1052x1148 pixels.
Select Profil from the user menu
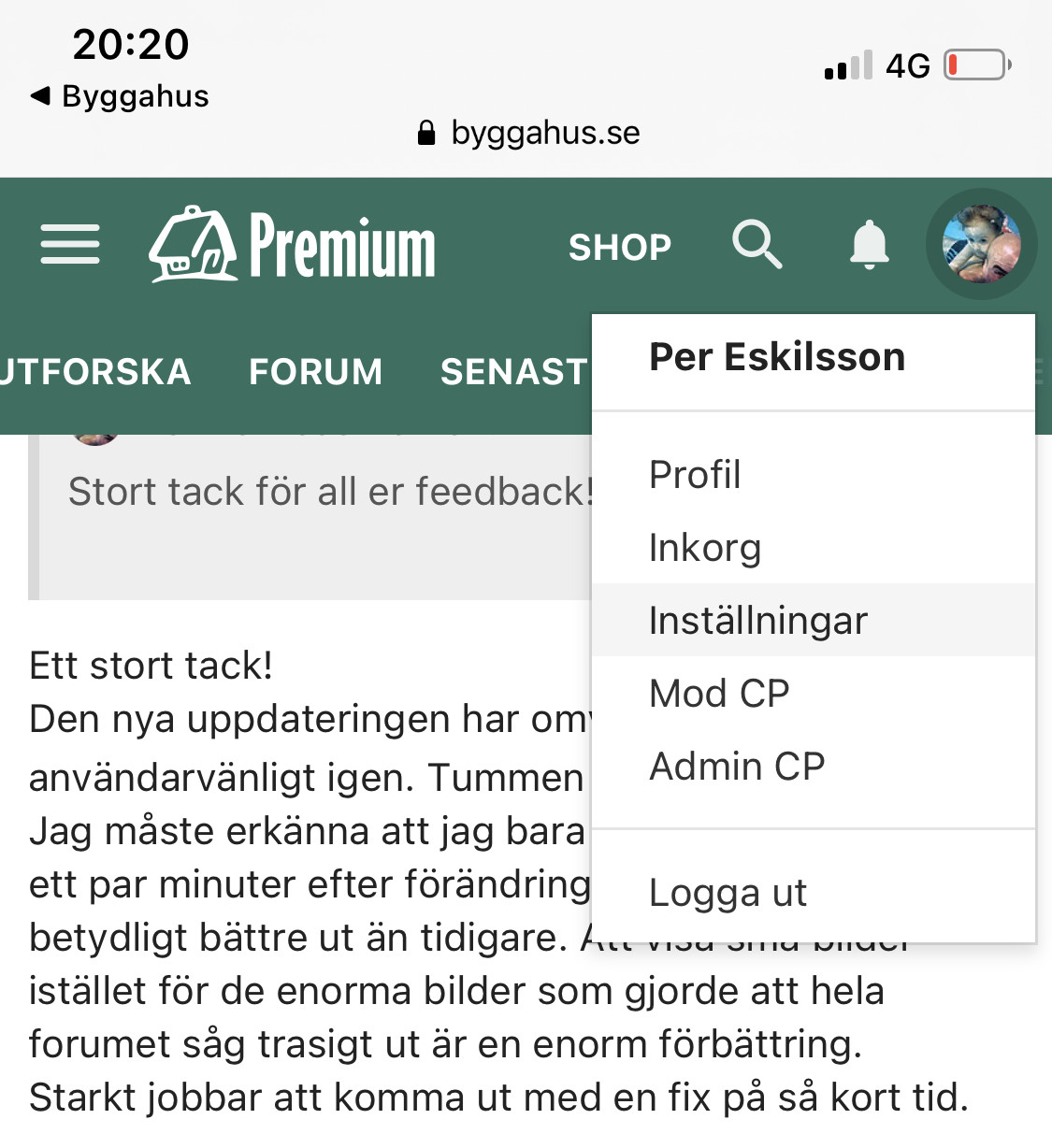[695, 475]
